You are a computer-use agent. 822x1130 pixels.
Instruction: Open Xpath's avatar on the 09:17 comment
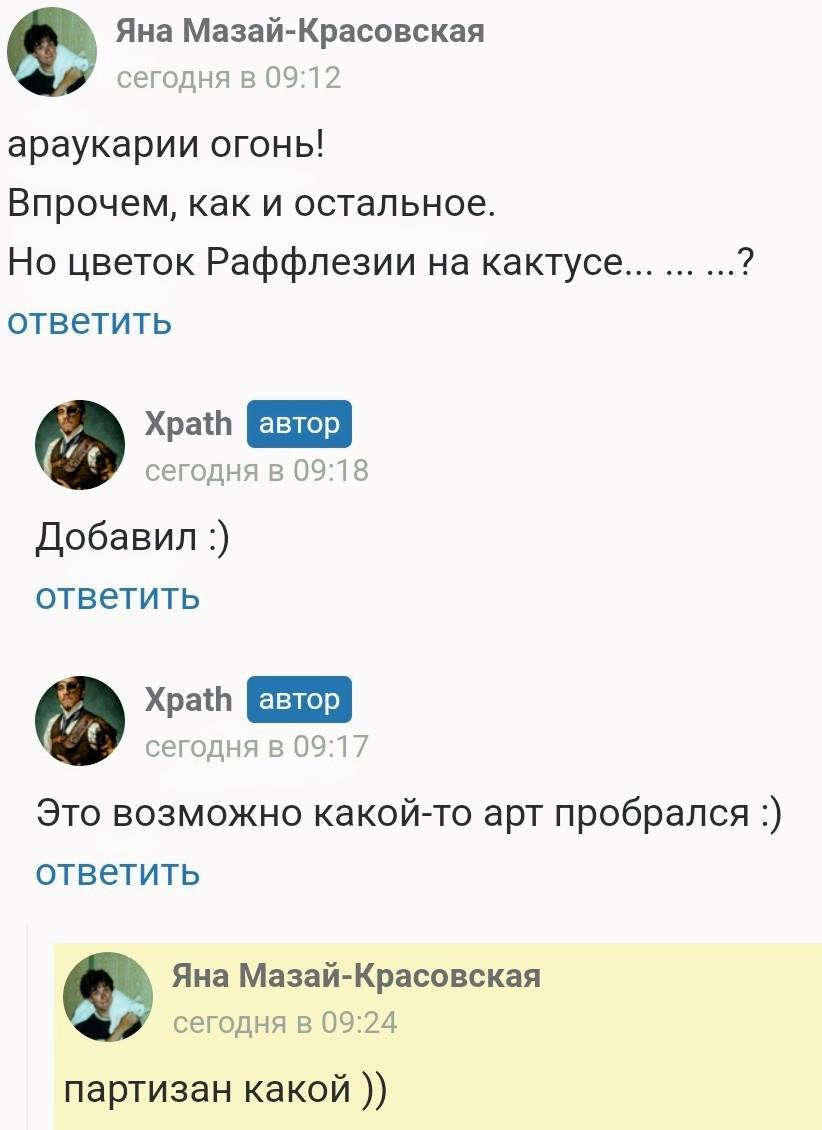79,720
